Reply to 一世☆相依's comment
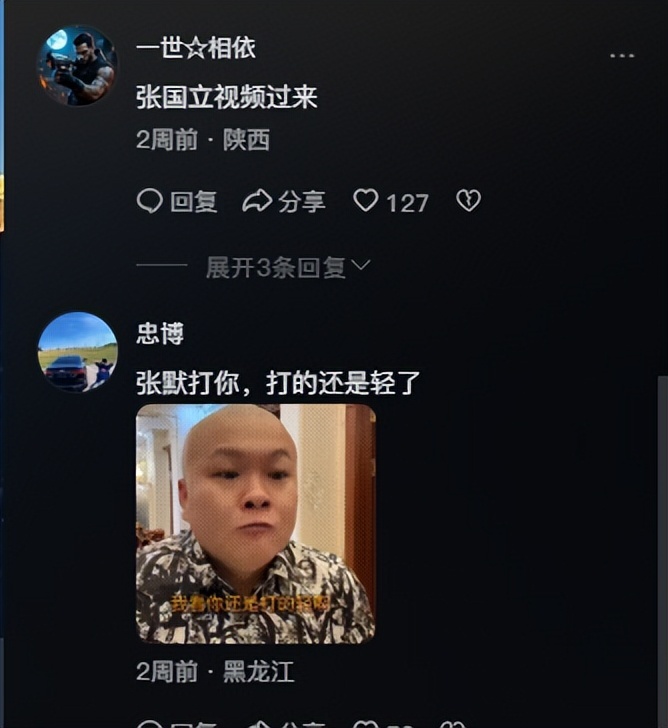The height and width of the screenshot is (728, 668). [177, 202]
